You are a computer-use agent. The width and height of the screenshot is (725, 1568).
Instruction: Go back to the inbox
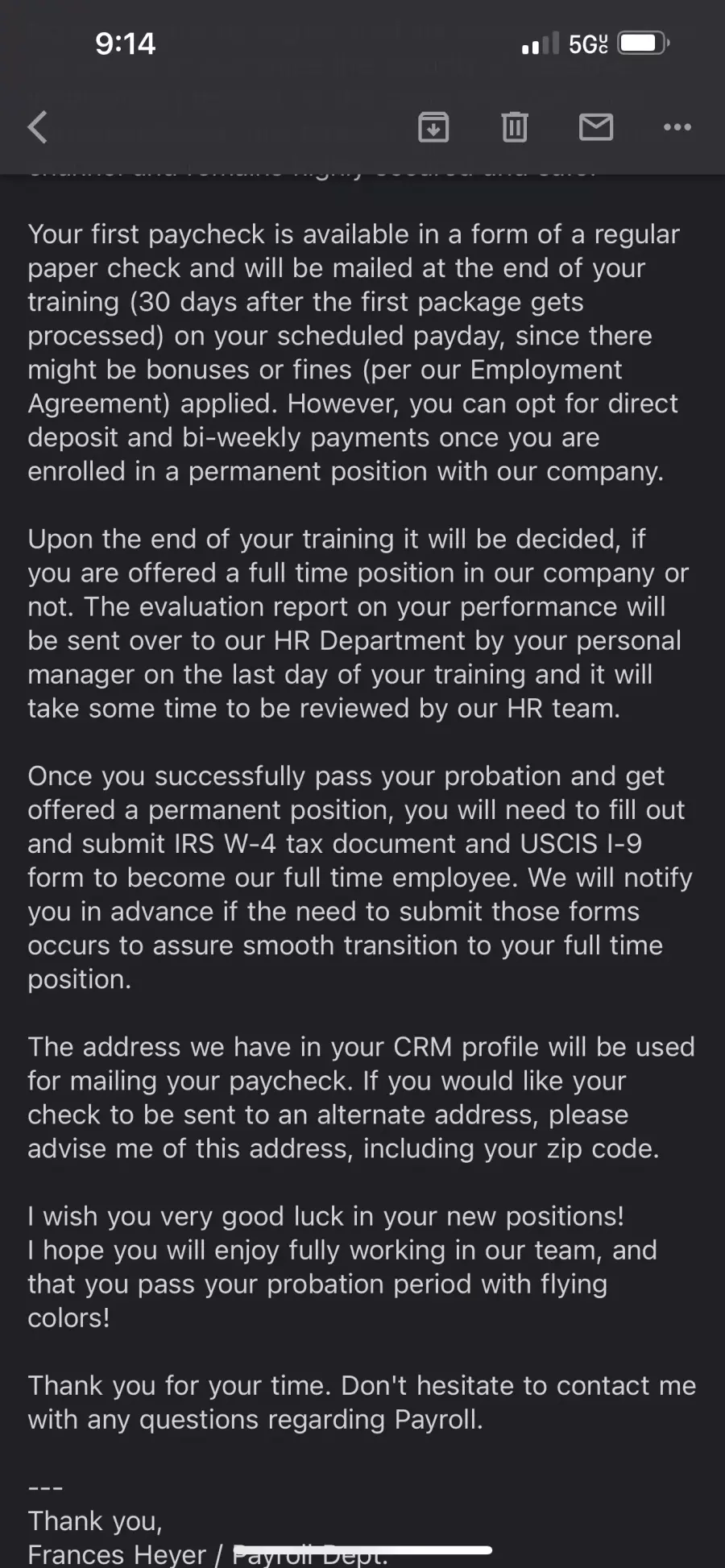(38, 127)
